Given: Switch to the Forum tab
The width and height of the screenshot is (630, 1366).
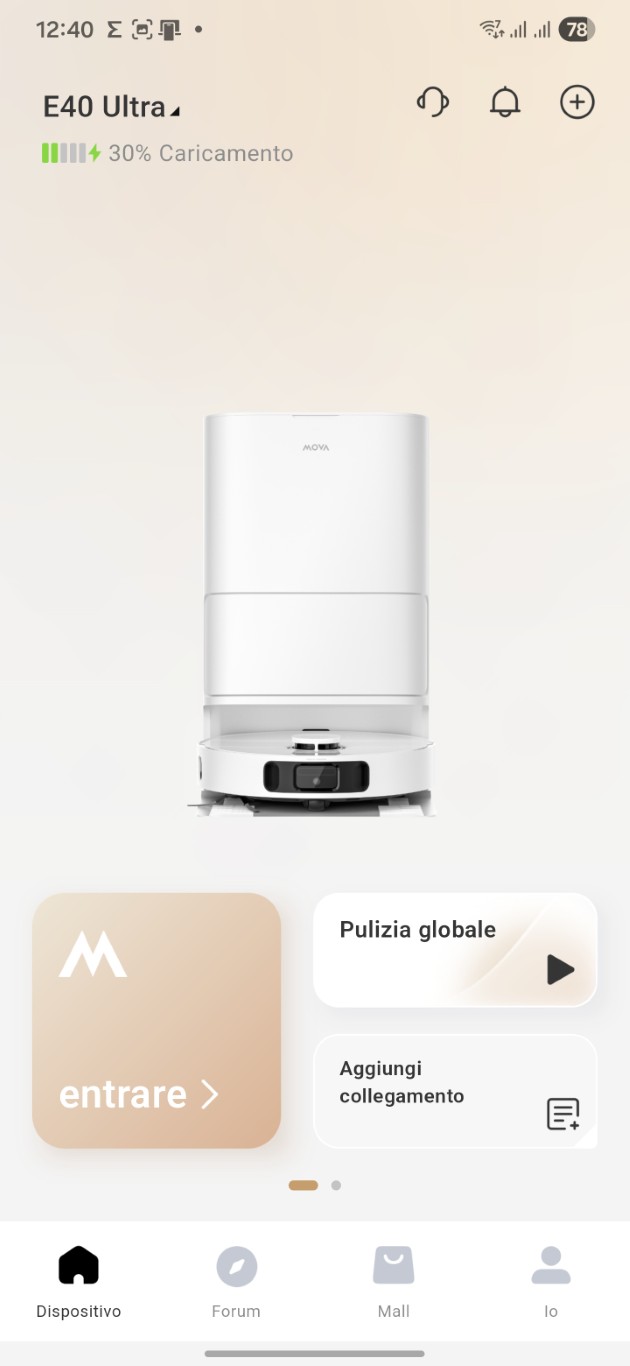Looking at the screenshot, I should [x=236, y=1282].
